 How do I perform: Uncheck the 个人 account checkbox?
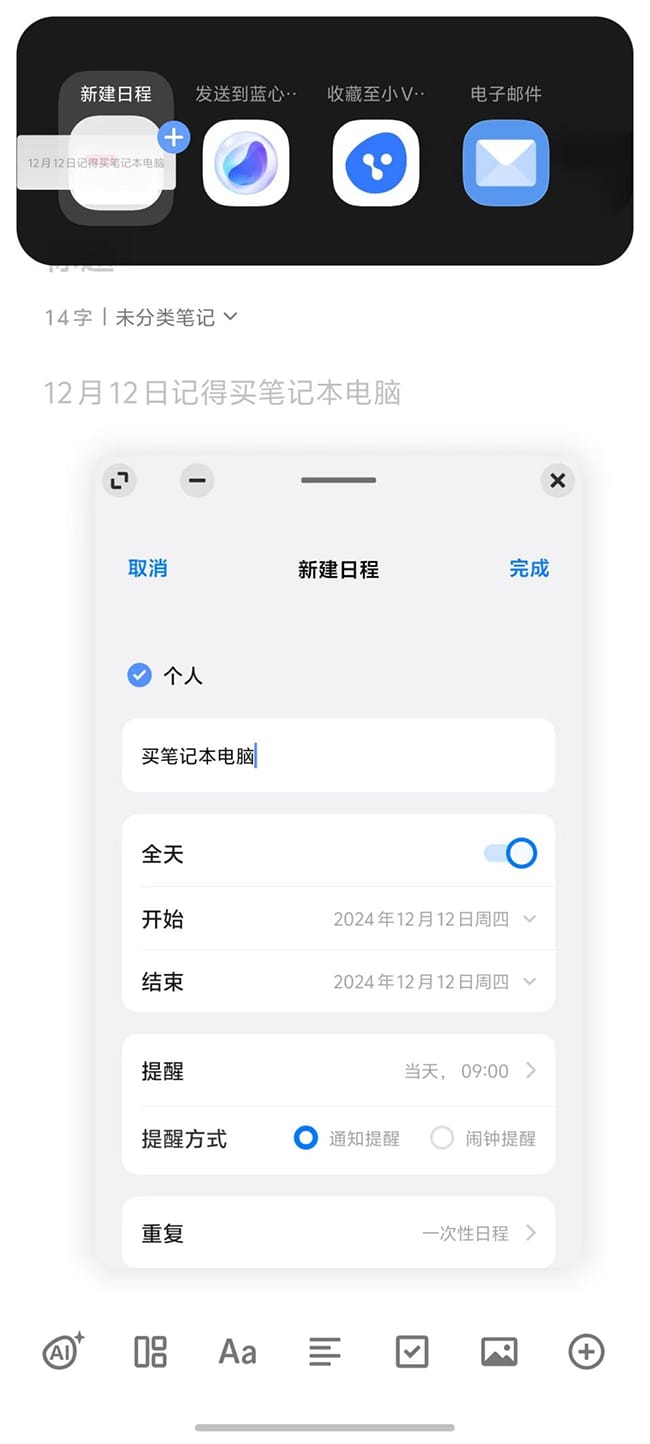[x=139, y=676]
